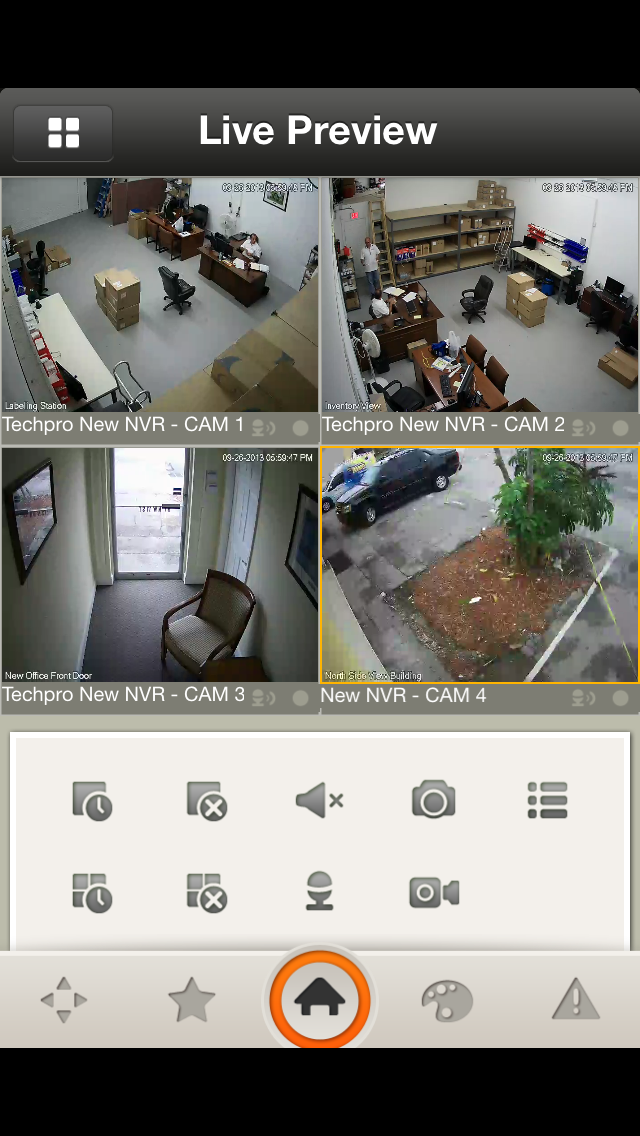Select the CAM 1 Labeling Station feed

[x=159, y=296]
